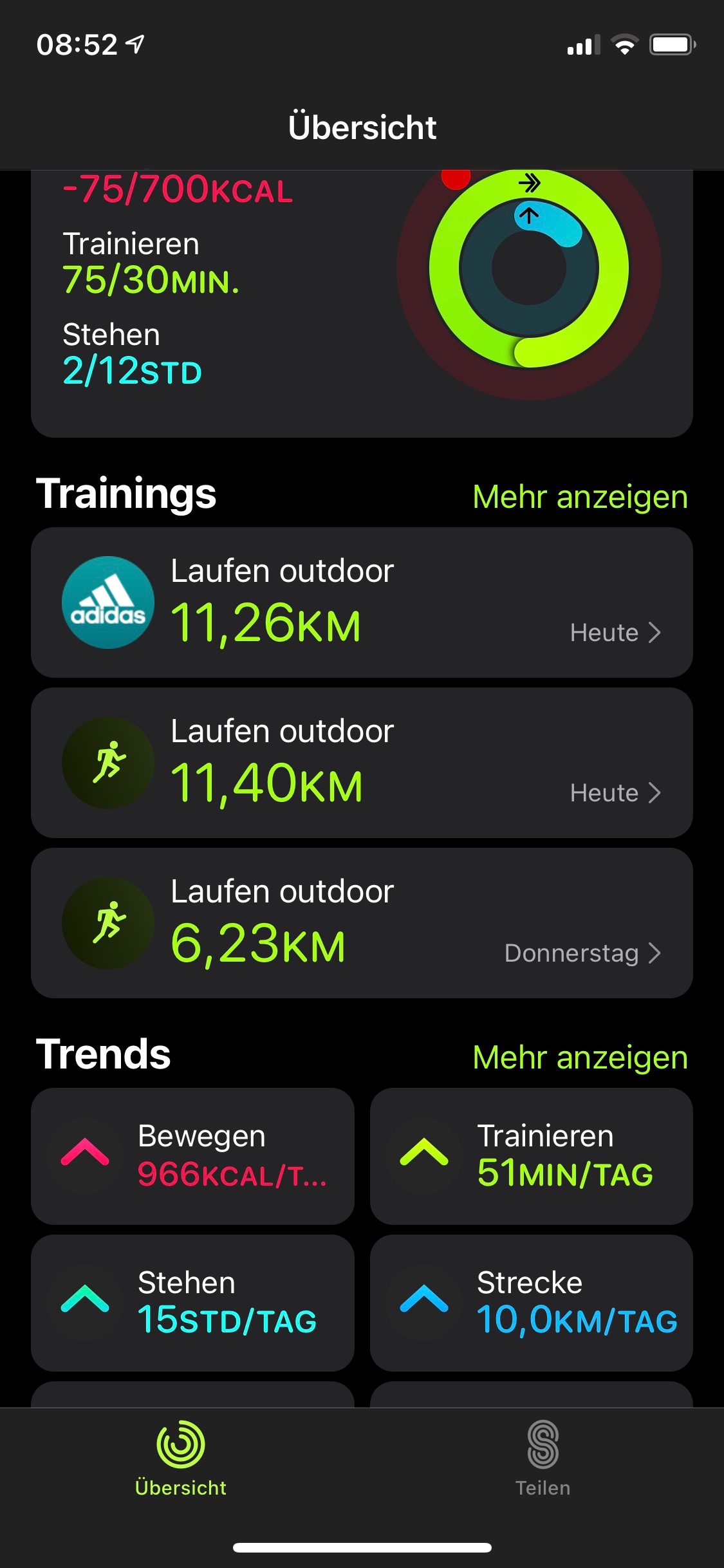724x1568 pixels.
Task: View Donnerstag's 6,23 km run
Action: click(362, 923)
